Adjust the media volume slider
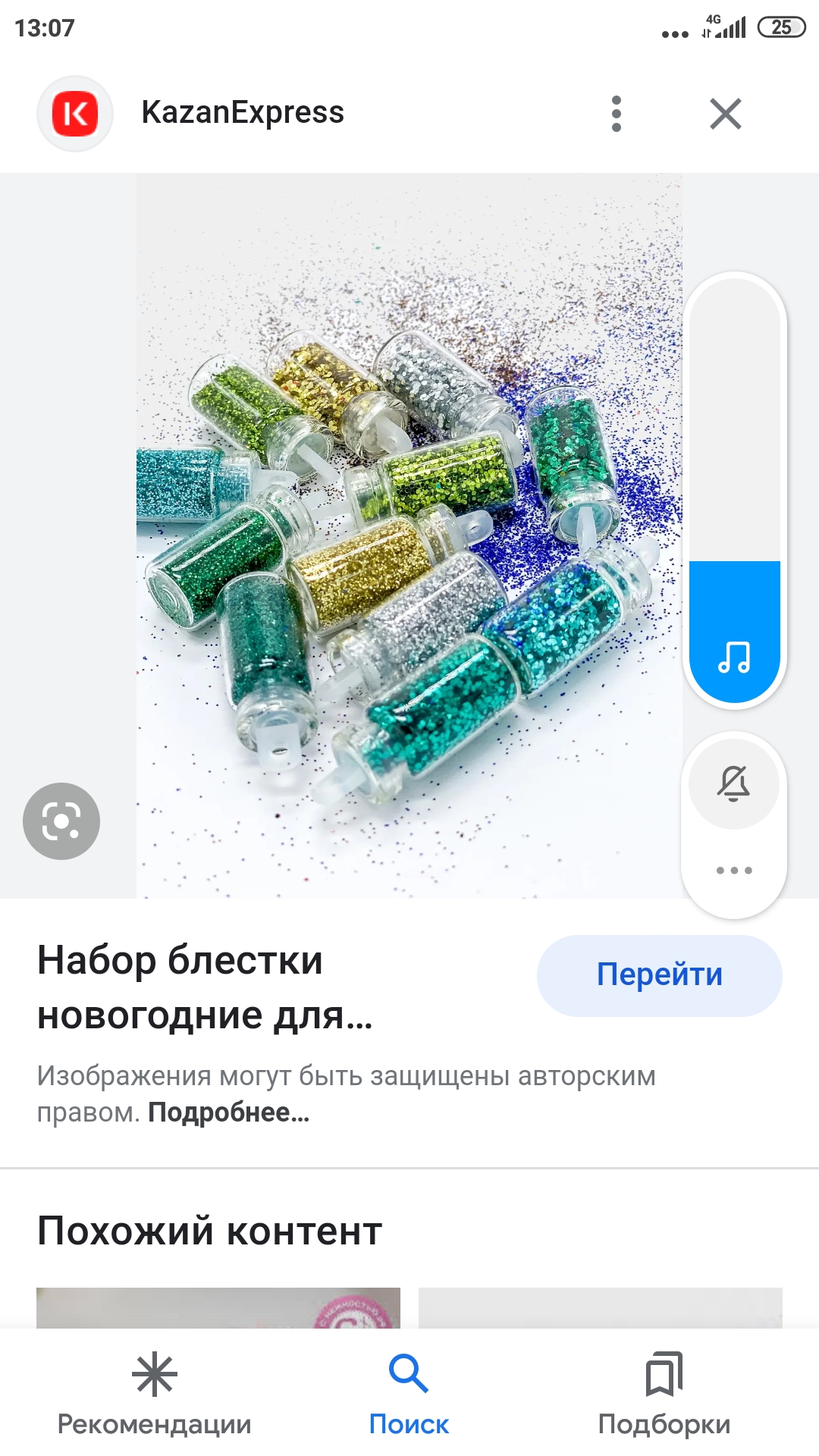The width and height of the screenshot is (819, 1456). 734,491
